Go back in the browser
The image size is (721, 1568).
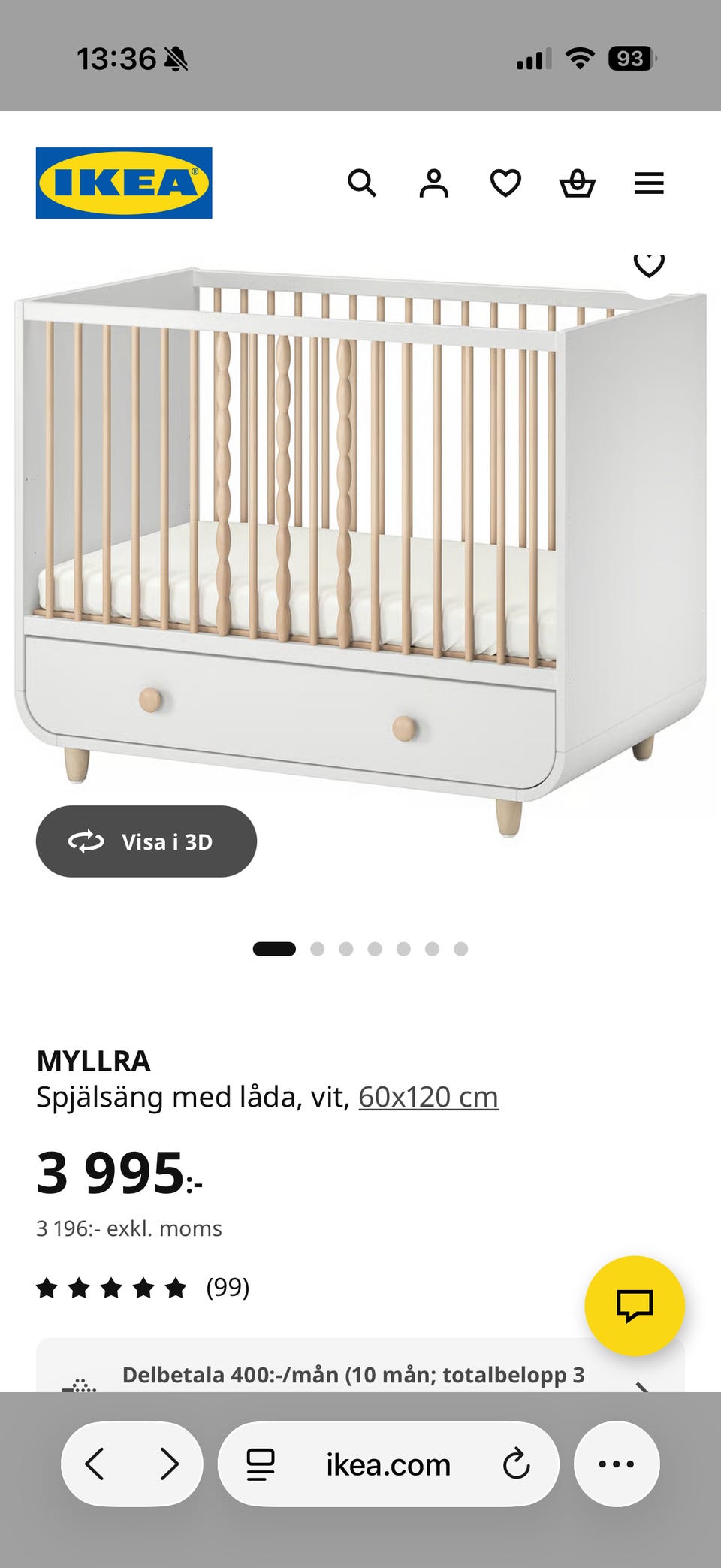click(x=95, y=1464)
